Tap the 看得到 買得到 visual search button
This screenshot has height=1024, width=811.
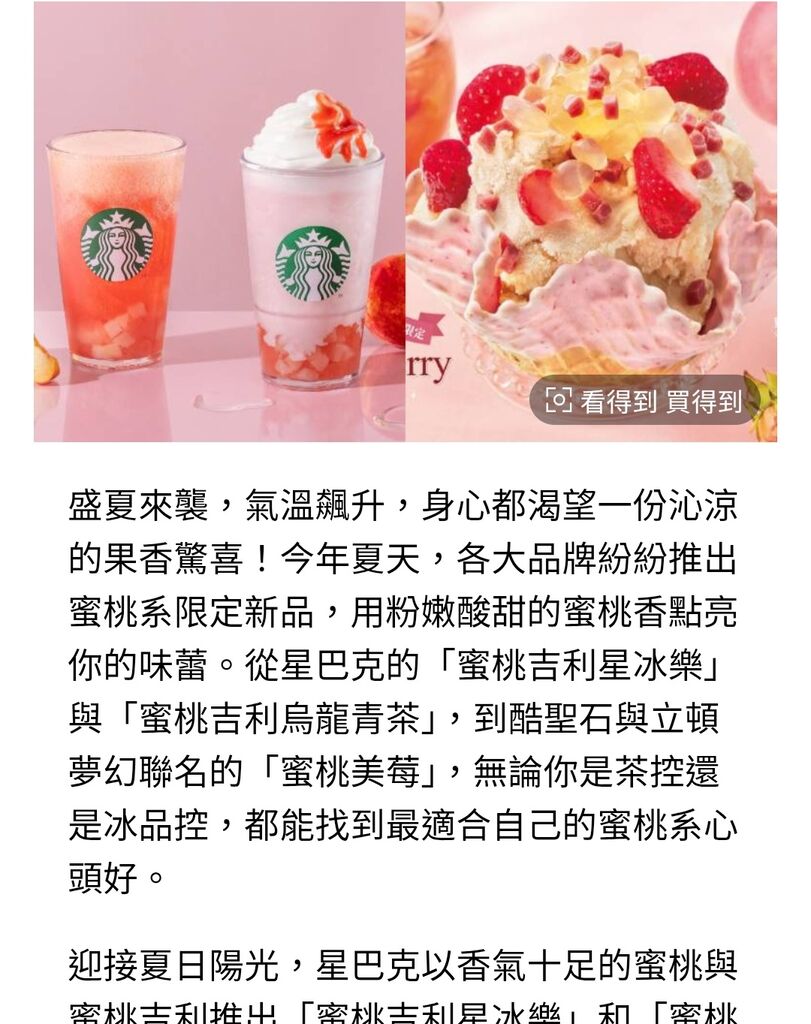point(645,401)
